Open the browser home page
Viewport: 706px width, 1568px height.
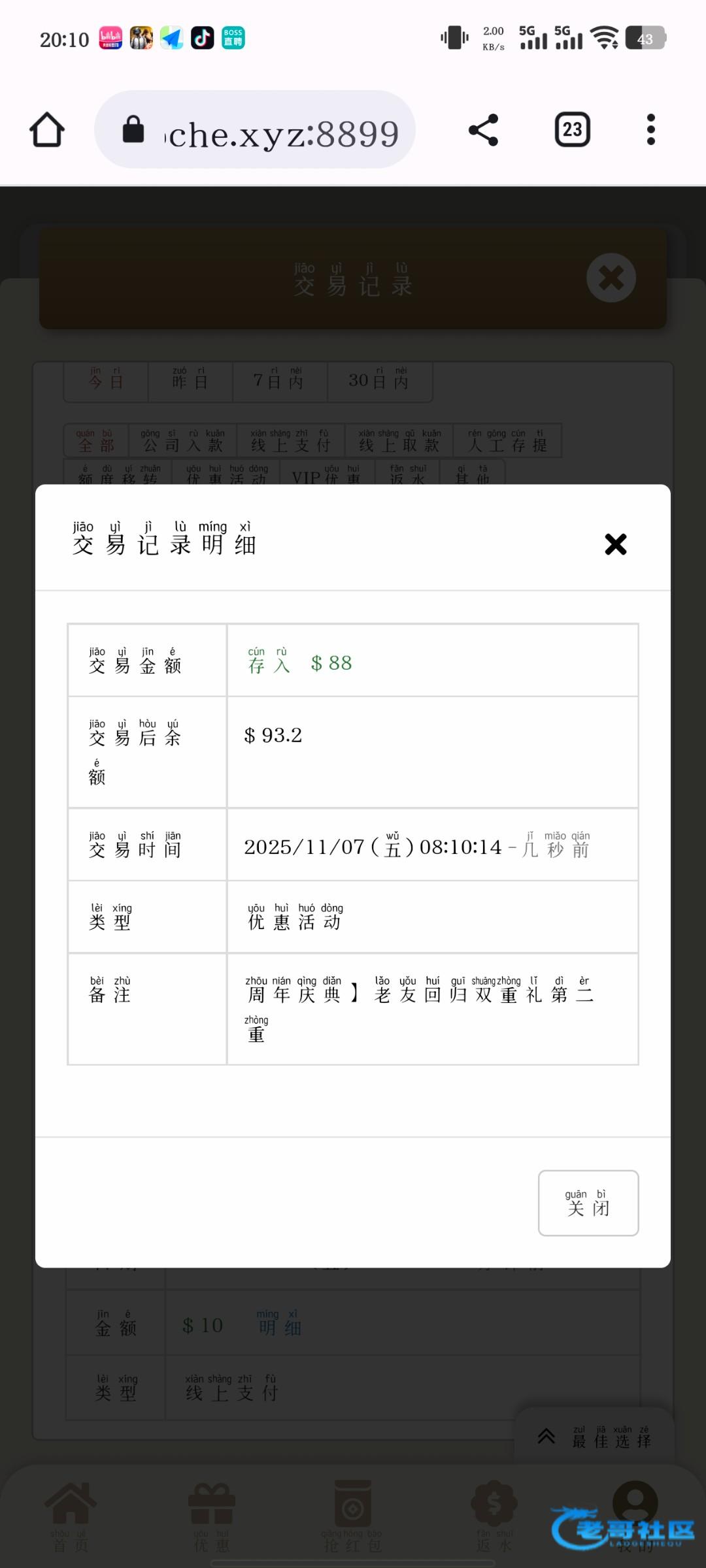(47, 129)
